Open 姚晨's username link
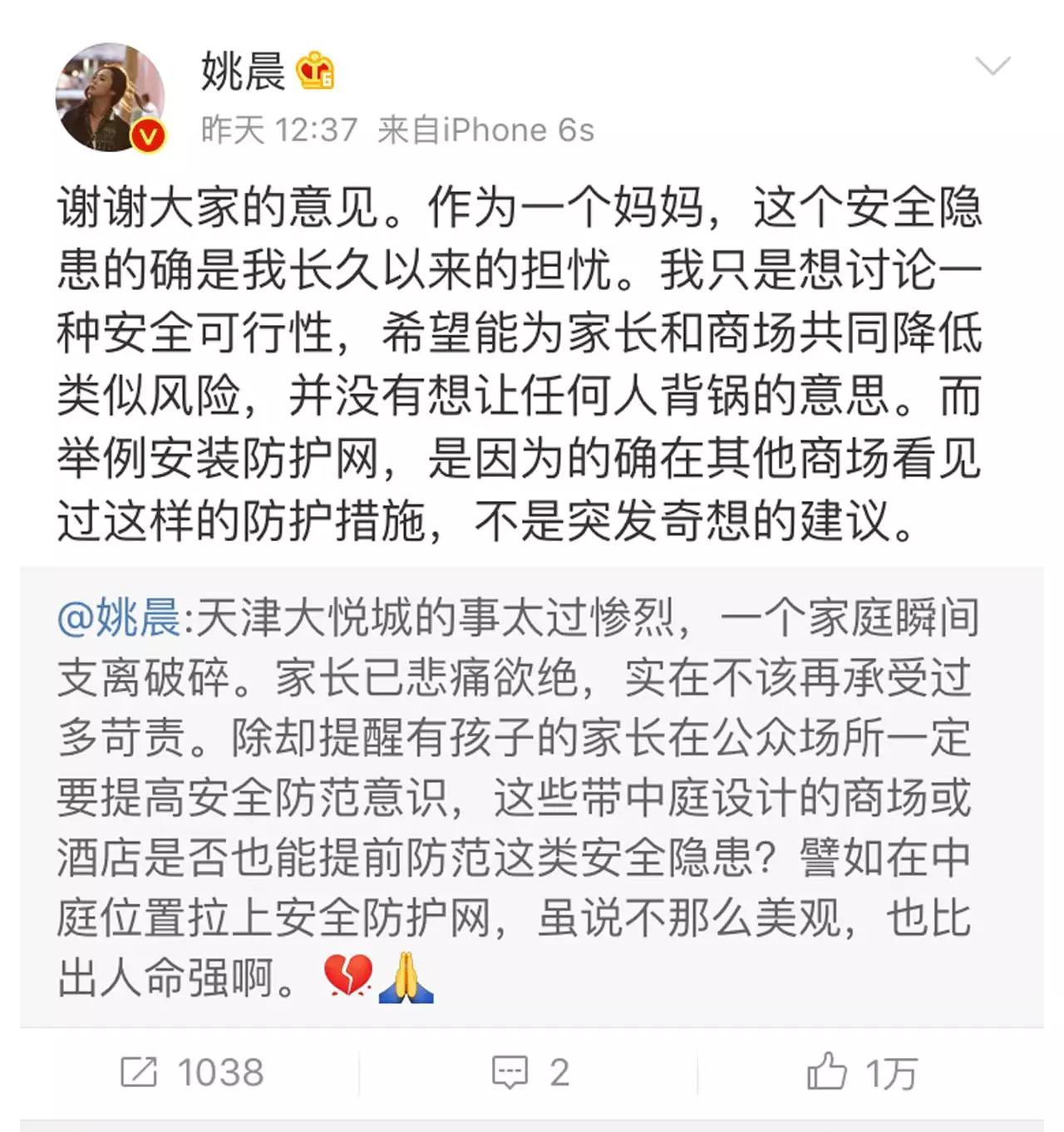The image size is (1064, 1132). coord(243,71)
